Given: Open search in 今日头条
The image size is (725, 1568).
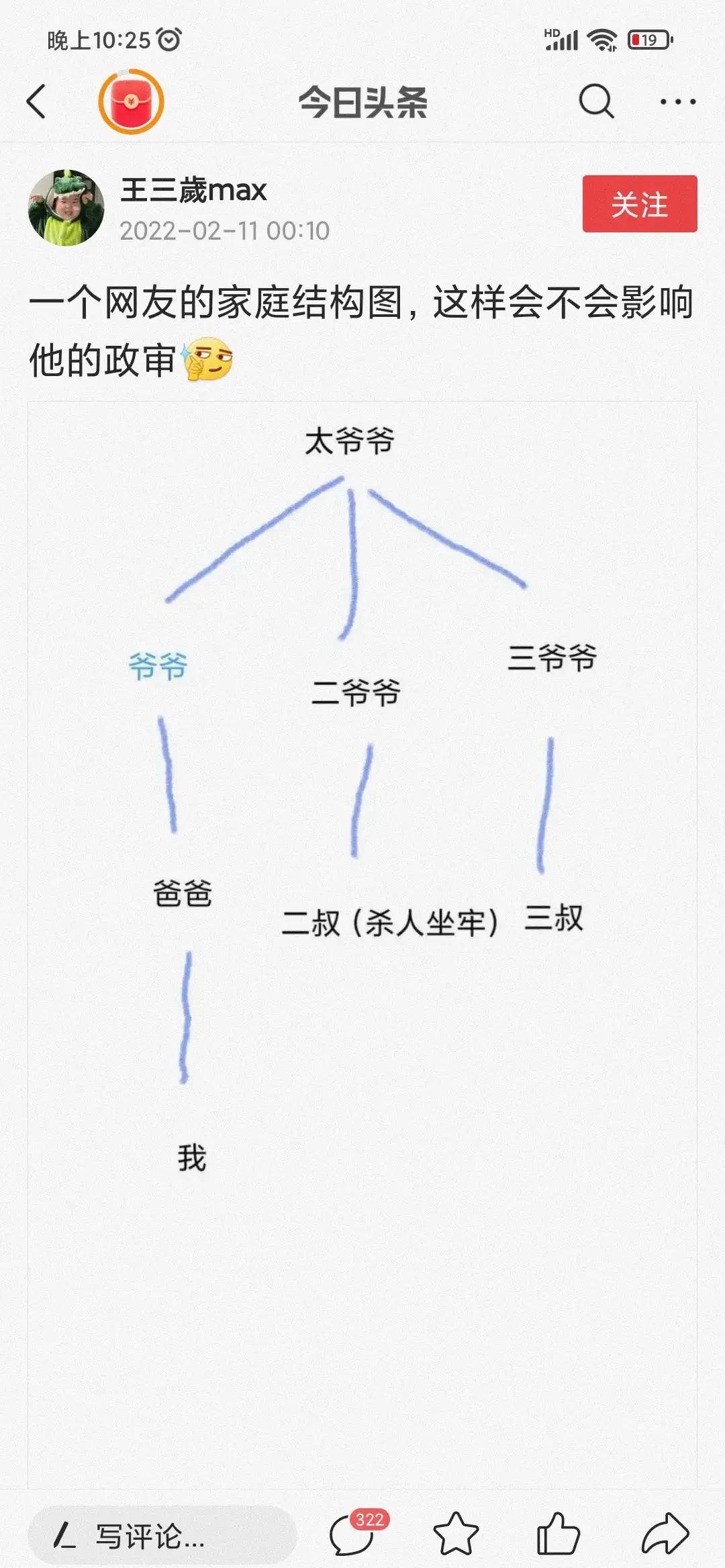Looking at the screenshot, I should [x=596, y=102].
